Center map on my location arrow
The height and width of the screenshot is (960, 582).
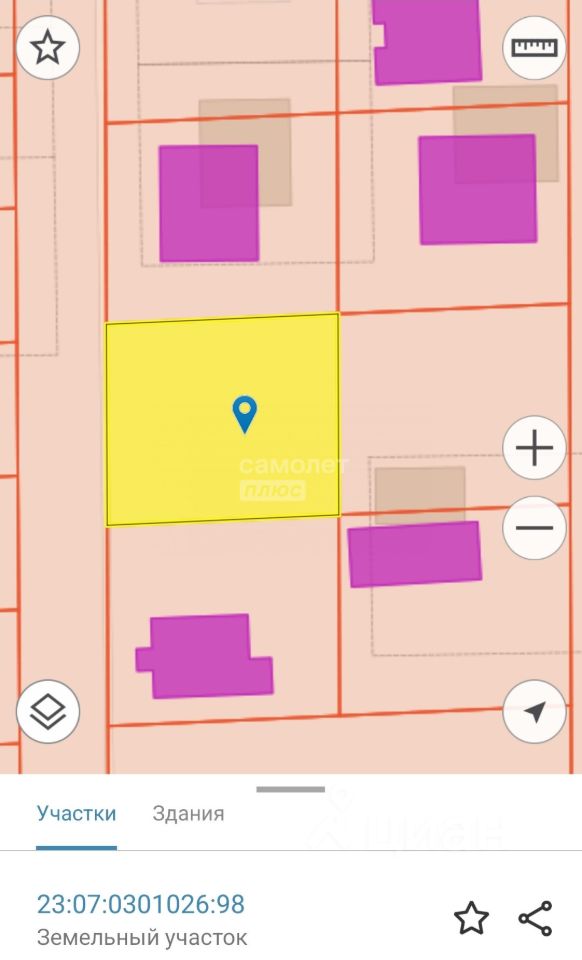[534, 711]
